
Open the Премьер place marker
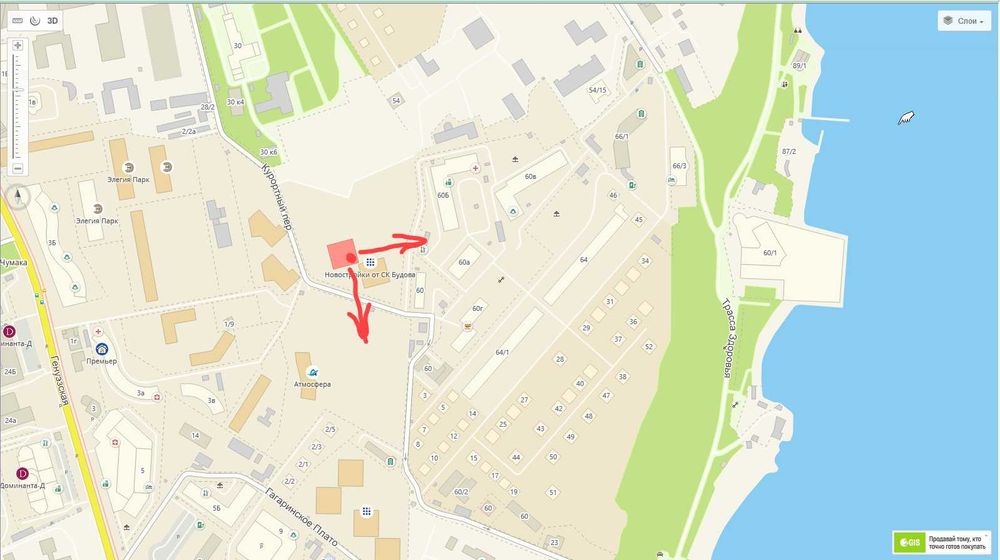(x=101, y=348)
